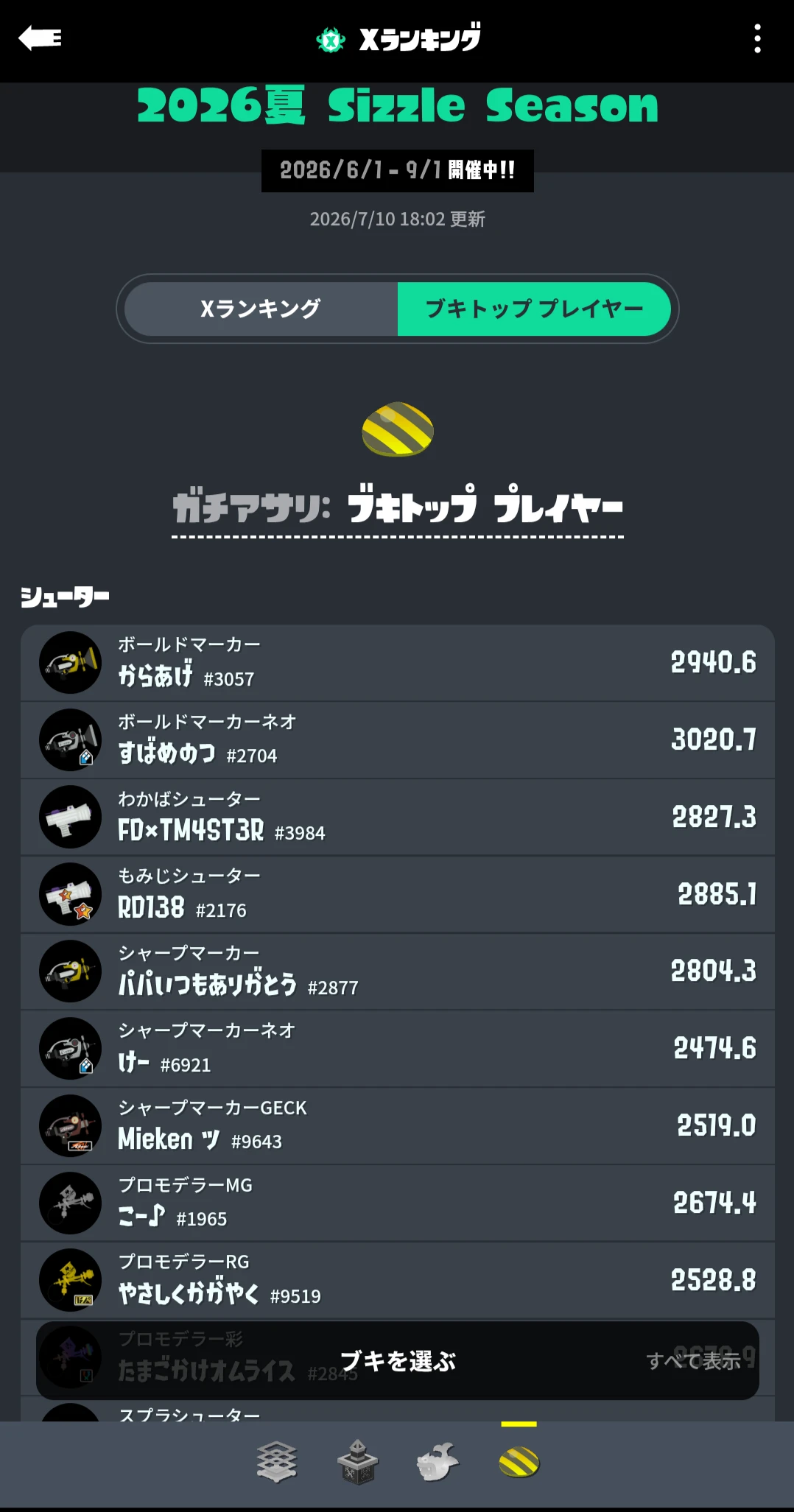Open player からあげ #3057 row

(398, 663)
